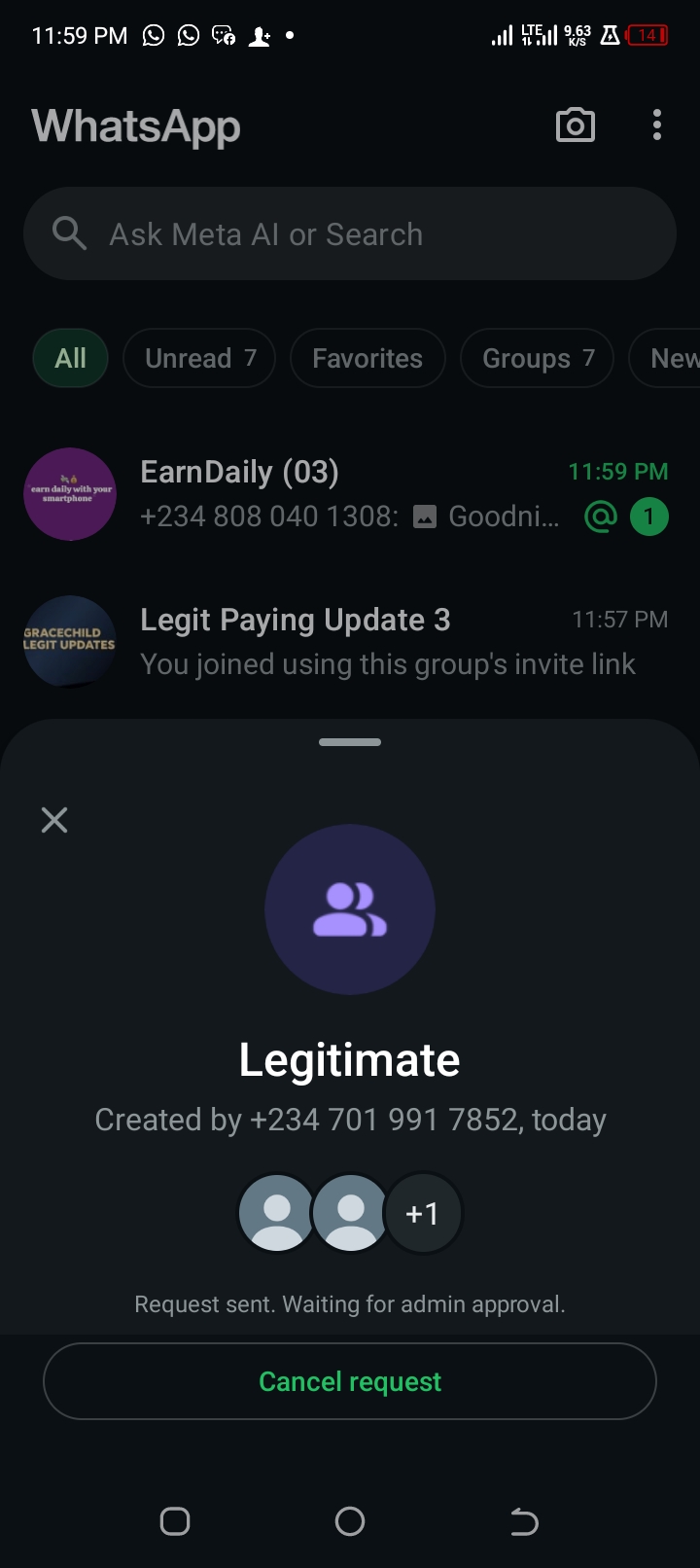
Task: Select the All filter chip
Action: tap(70, 359)
